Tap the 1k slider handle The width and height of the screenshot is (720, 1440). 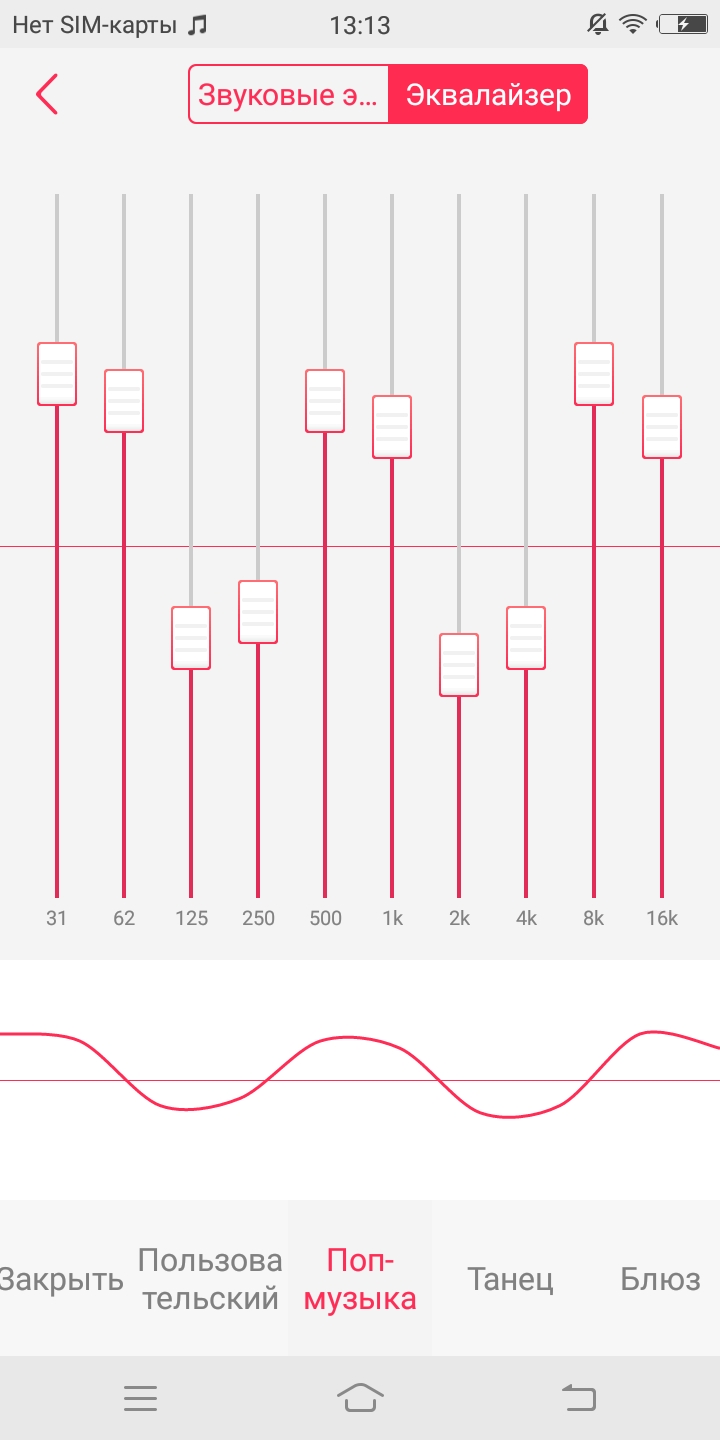(392, 427)
